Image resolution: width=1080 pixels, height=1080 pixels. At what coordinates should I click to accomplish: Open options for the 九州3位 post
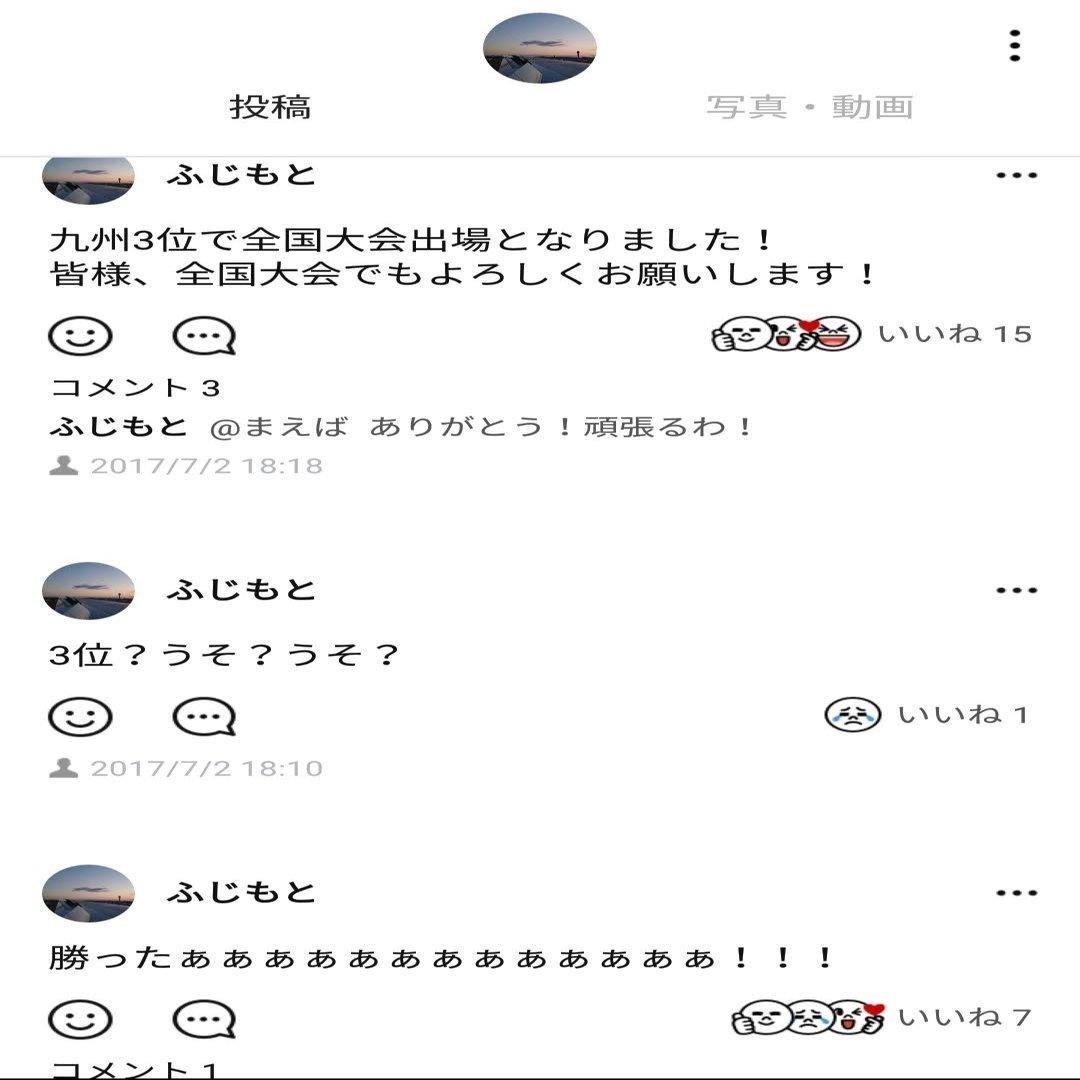click(x=1016, y=176)
